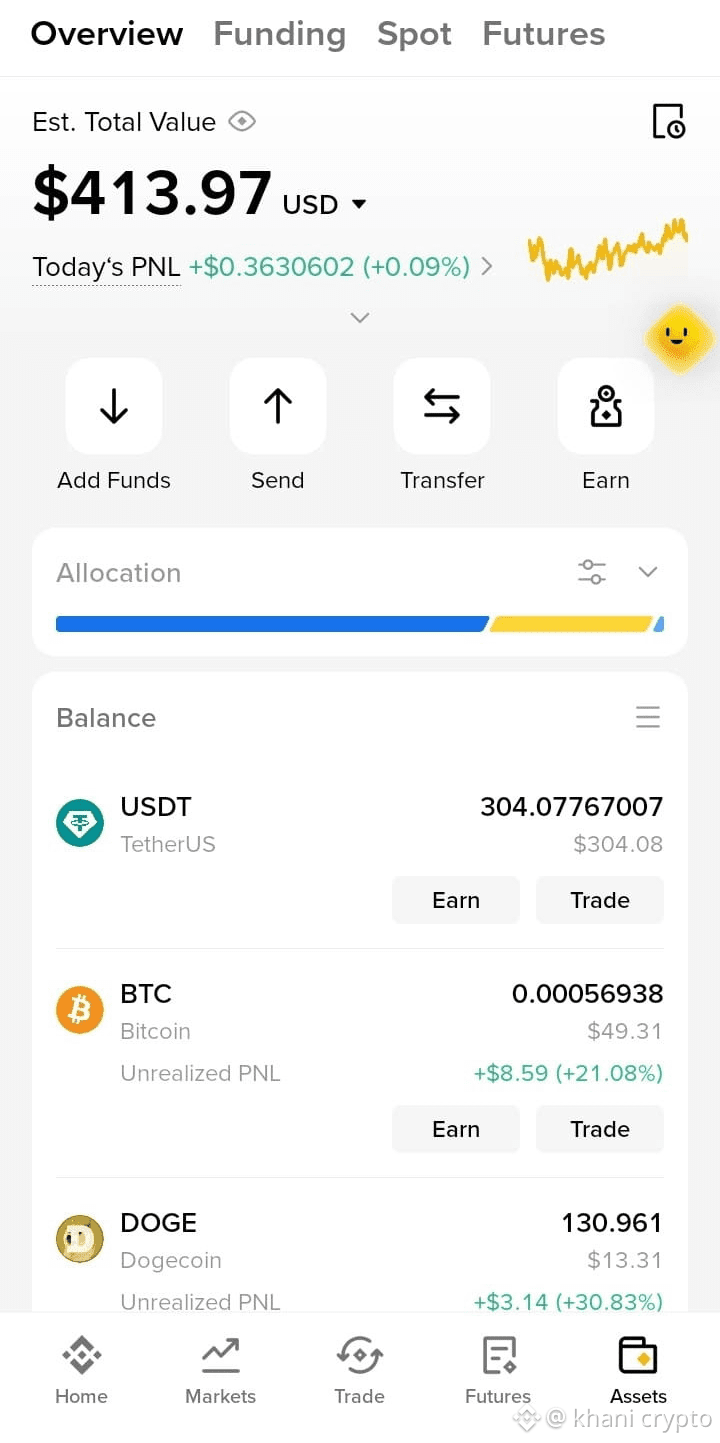Tap Earn under USDT
Viewport: 720px width, 1443px height.
pos(456,900)
